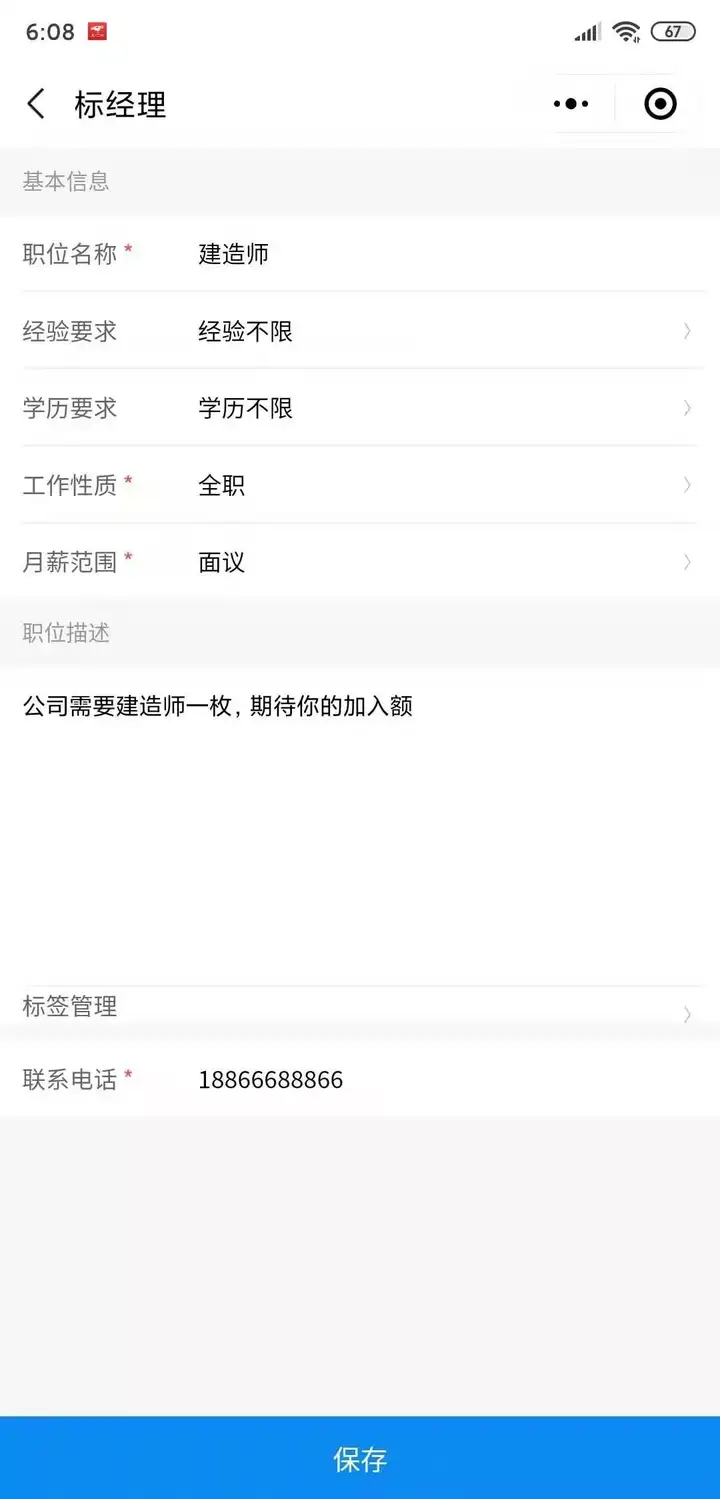
Task: Open the 月薪范围 selector
Action: click(360, 562)
